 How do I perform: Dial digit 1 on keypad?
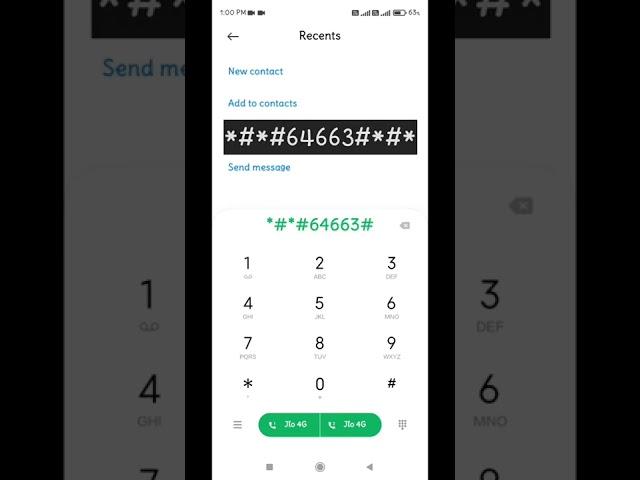[x=248, y=266]
